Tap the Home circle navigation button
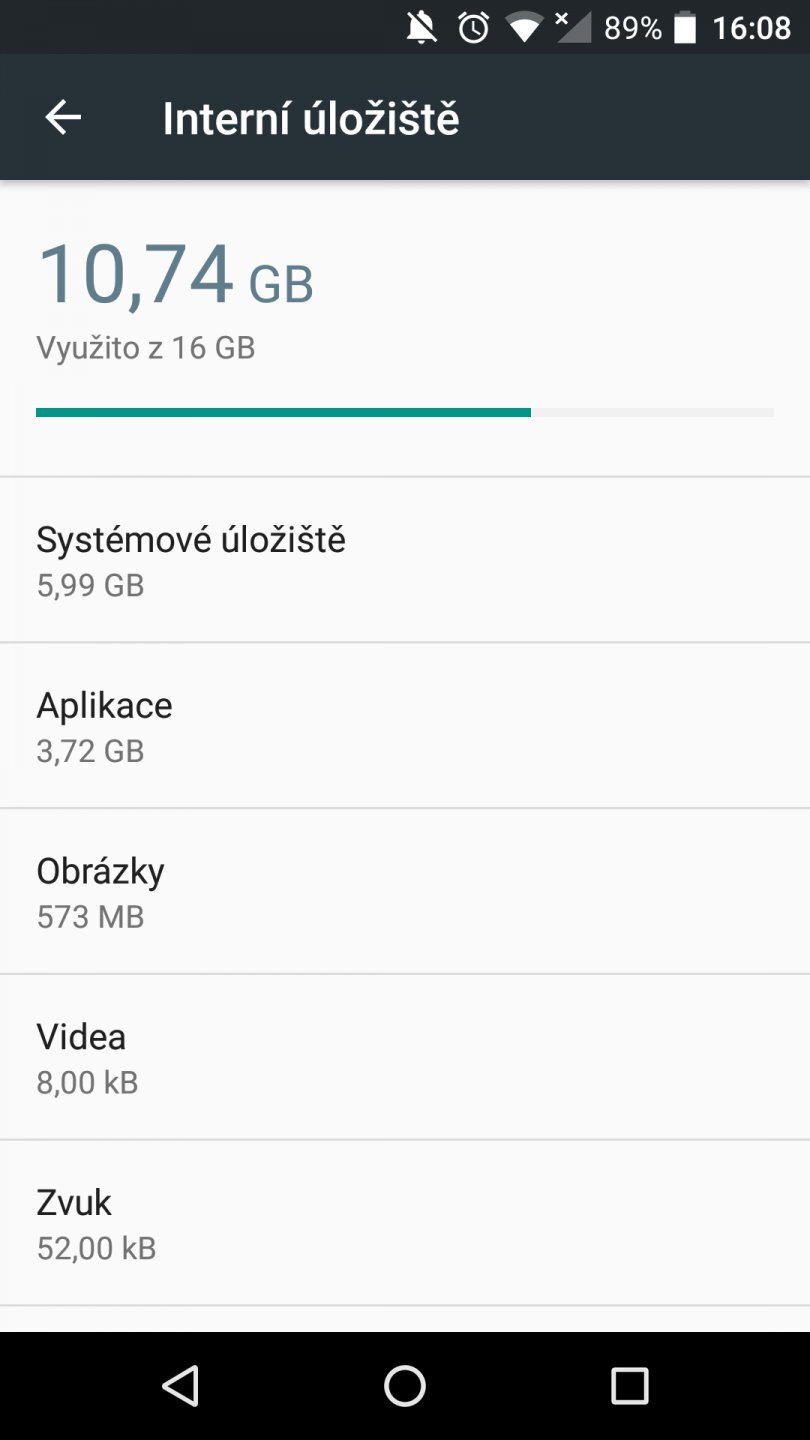810x1440 pixels. coord(404,1386)
